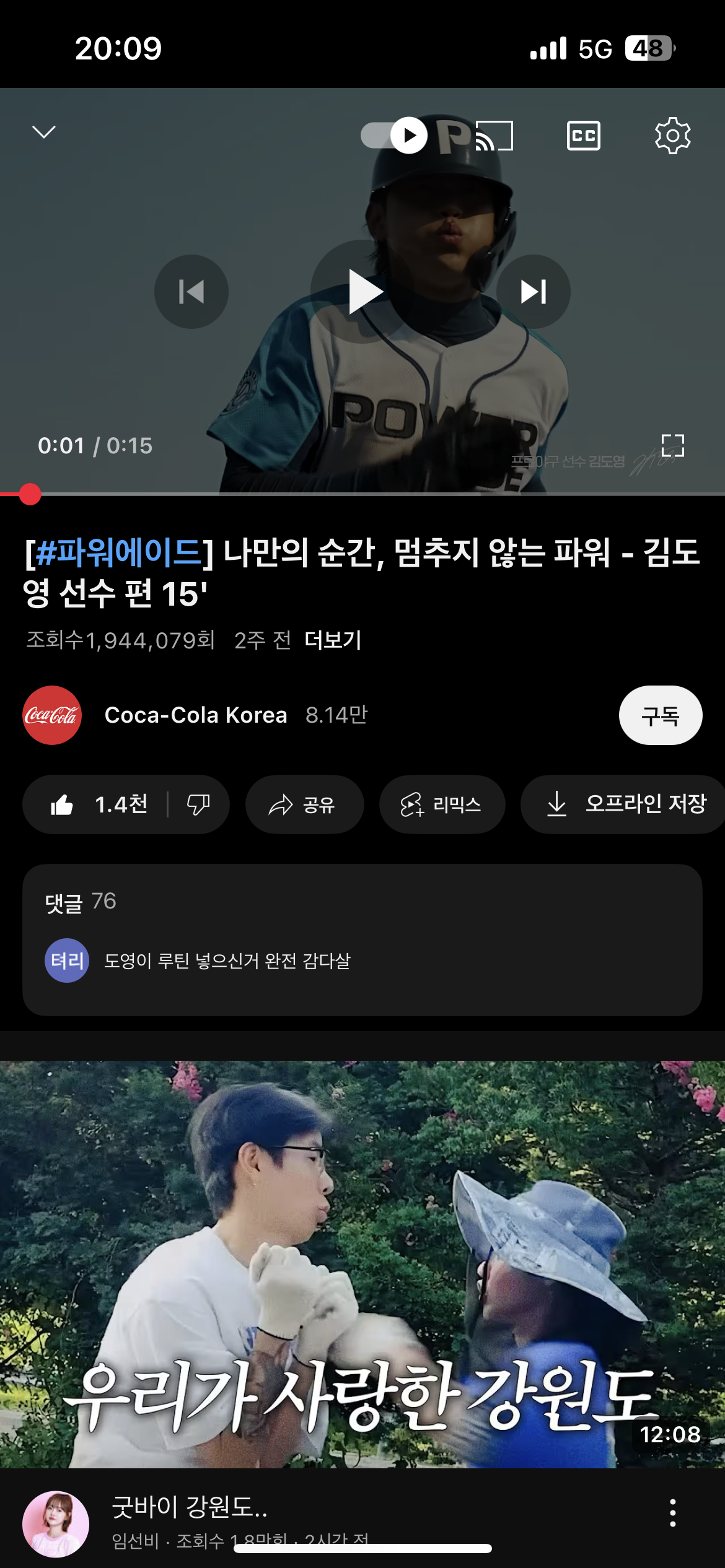The width and height of the screenshot is (725, 1568).
Task: Play the paused video
Action: pyautogui.click(x=363, y=292)
